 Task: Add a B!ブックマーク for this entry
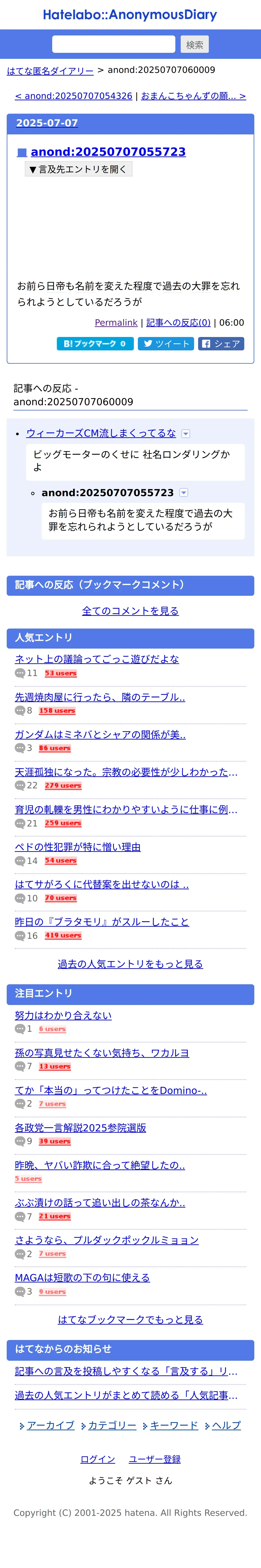pos(95,344)
